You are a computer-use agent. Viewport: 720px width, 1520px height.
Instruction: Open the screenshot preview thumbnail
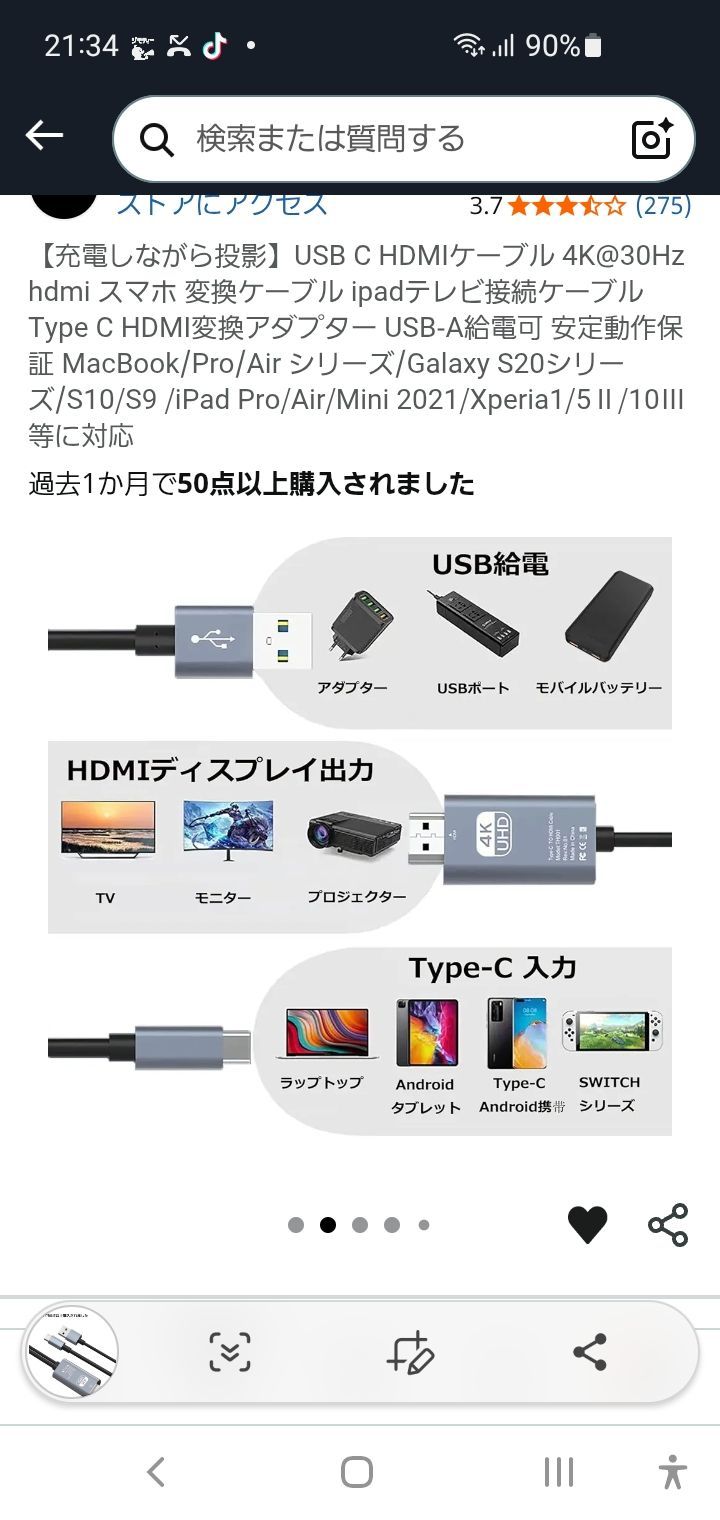tap(71, 1353)
